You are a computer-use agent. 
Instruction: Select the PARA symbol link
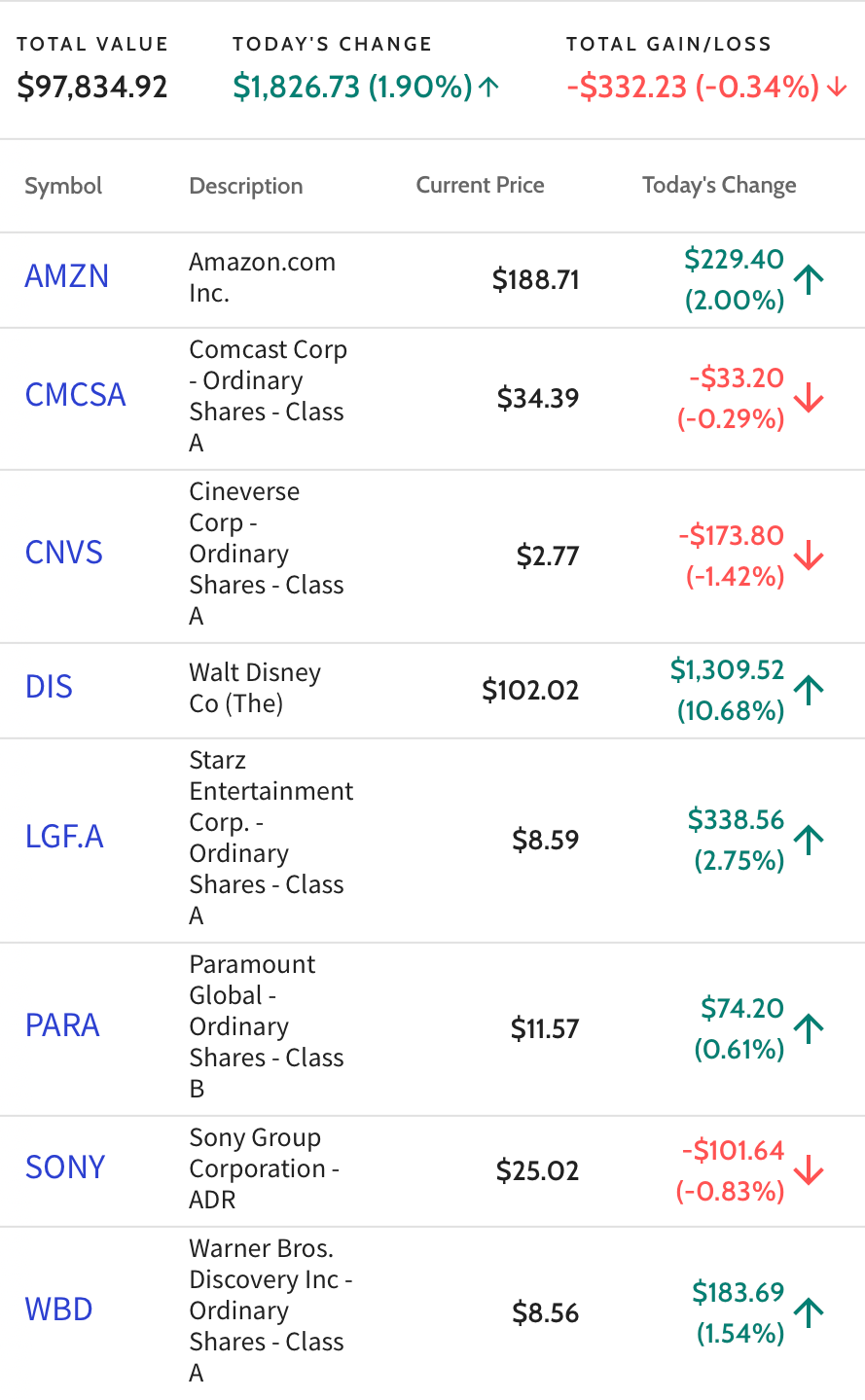pyautogui.click(x=62, y=1026)
